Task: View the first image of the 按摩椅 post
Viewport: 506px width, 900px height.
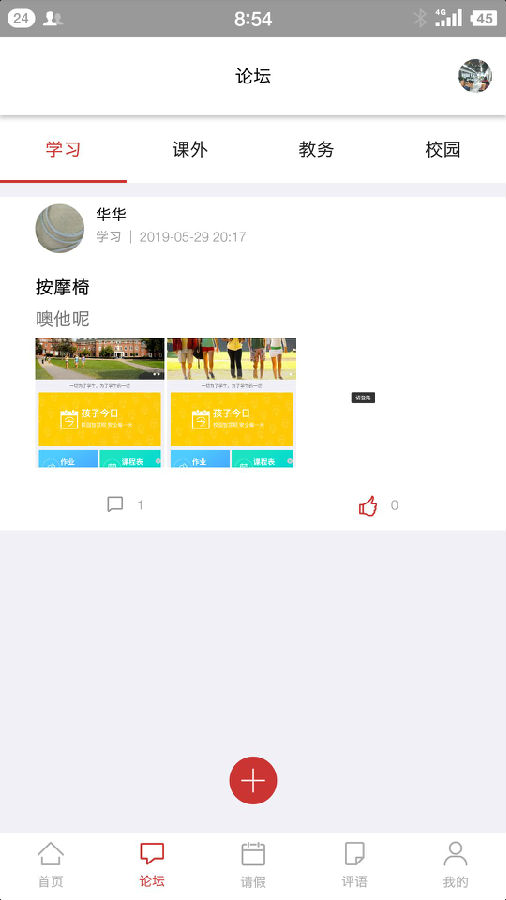Action: (x=100, y=402)
